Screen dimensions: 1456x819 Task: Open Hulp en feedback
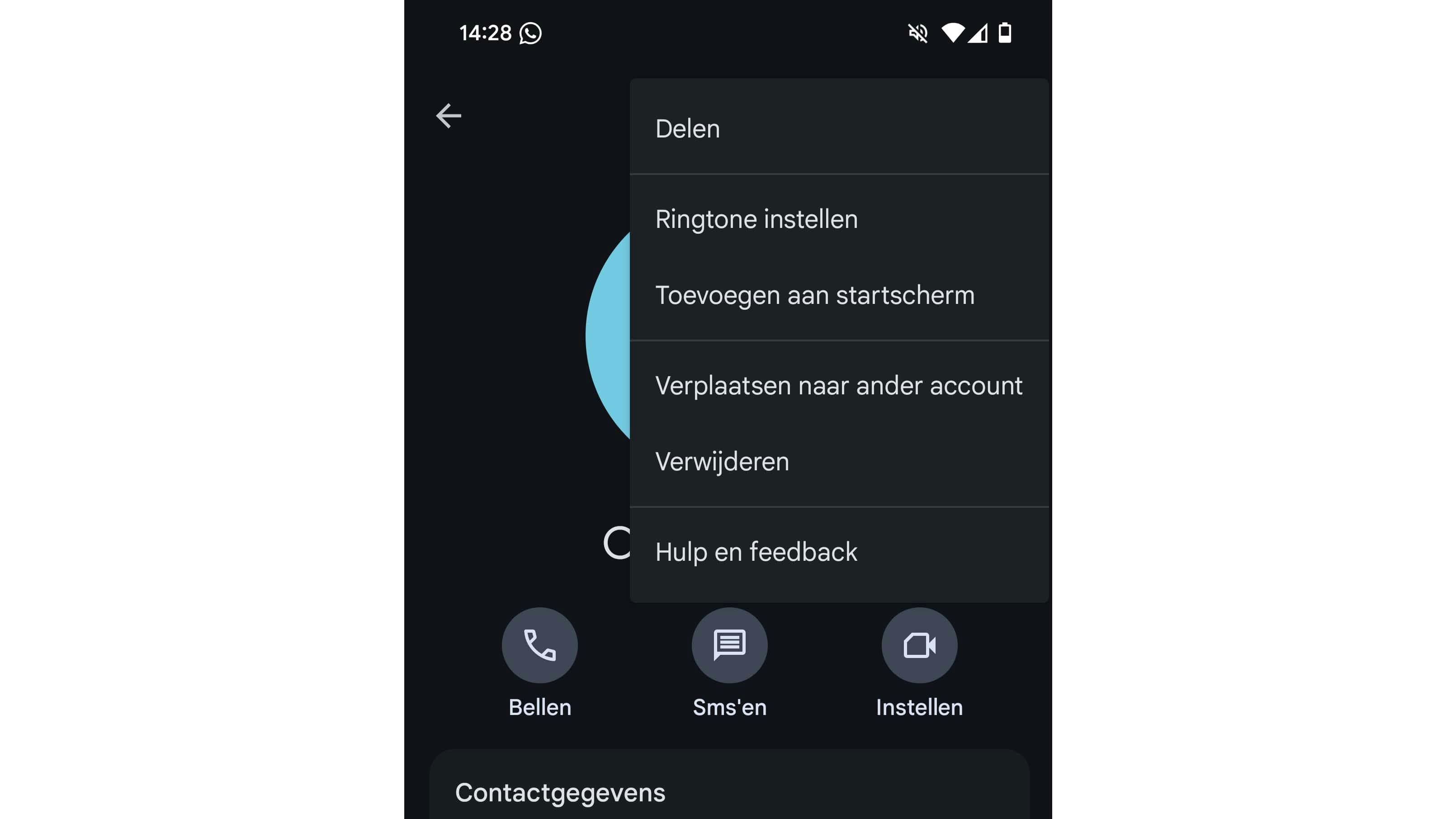point(756,552)
